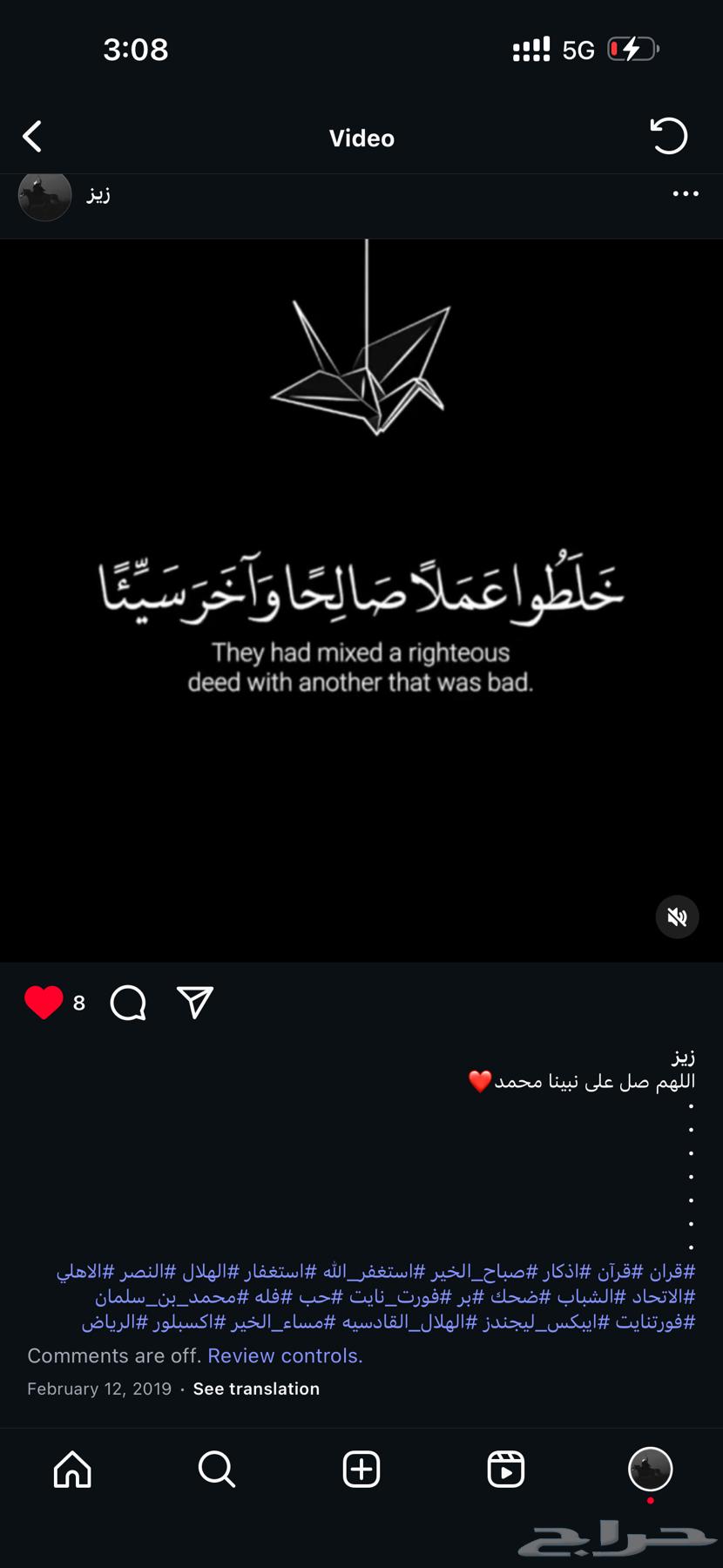The image size is (723, 1568).
Task: Tap the زيز profile avatar thumbnail
Action: coord(44,195)
